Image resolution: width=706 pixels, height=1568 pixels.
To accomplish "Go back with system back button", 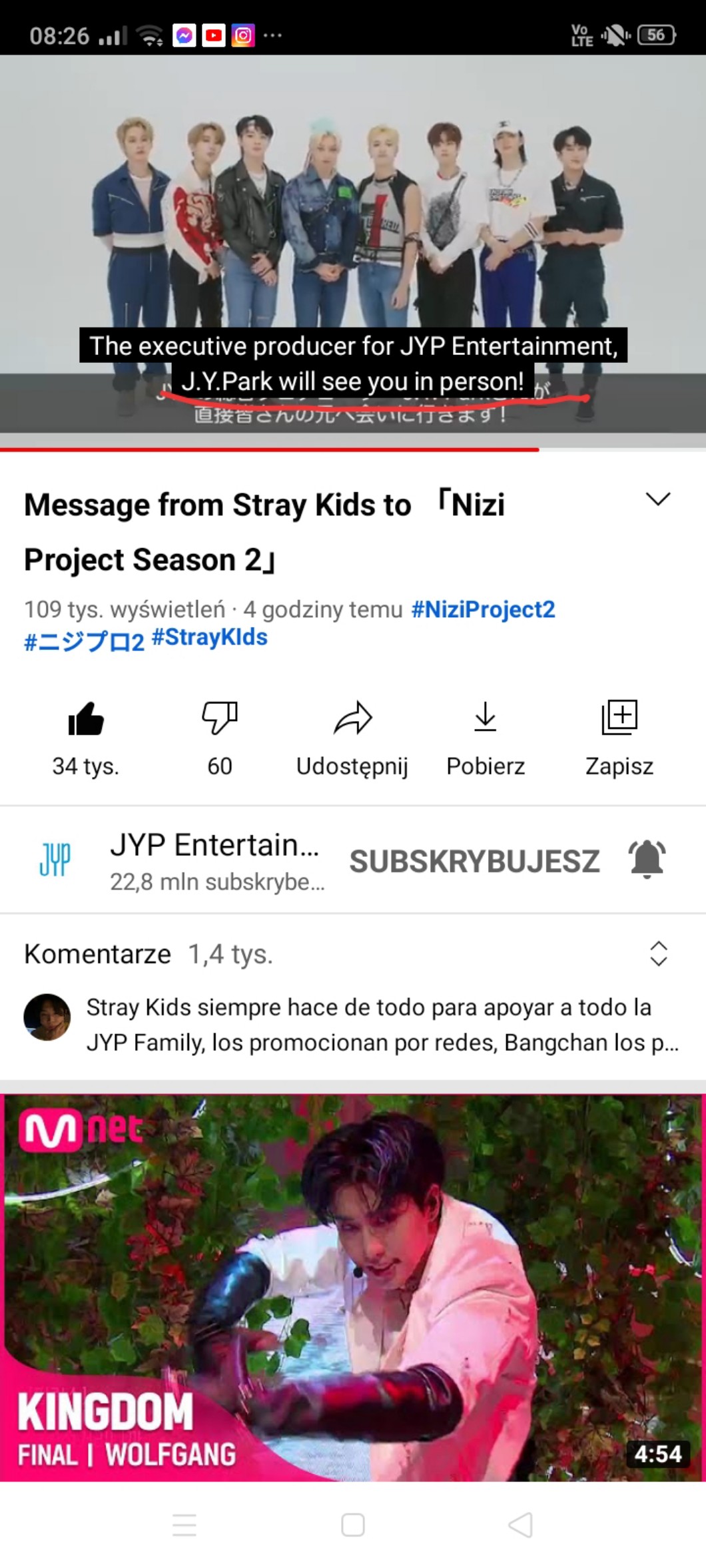I will 520,1524.
